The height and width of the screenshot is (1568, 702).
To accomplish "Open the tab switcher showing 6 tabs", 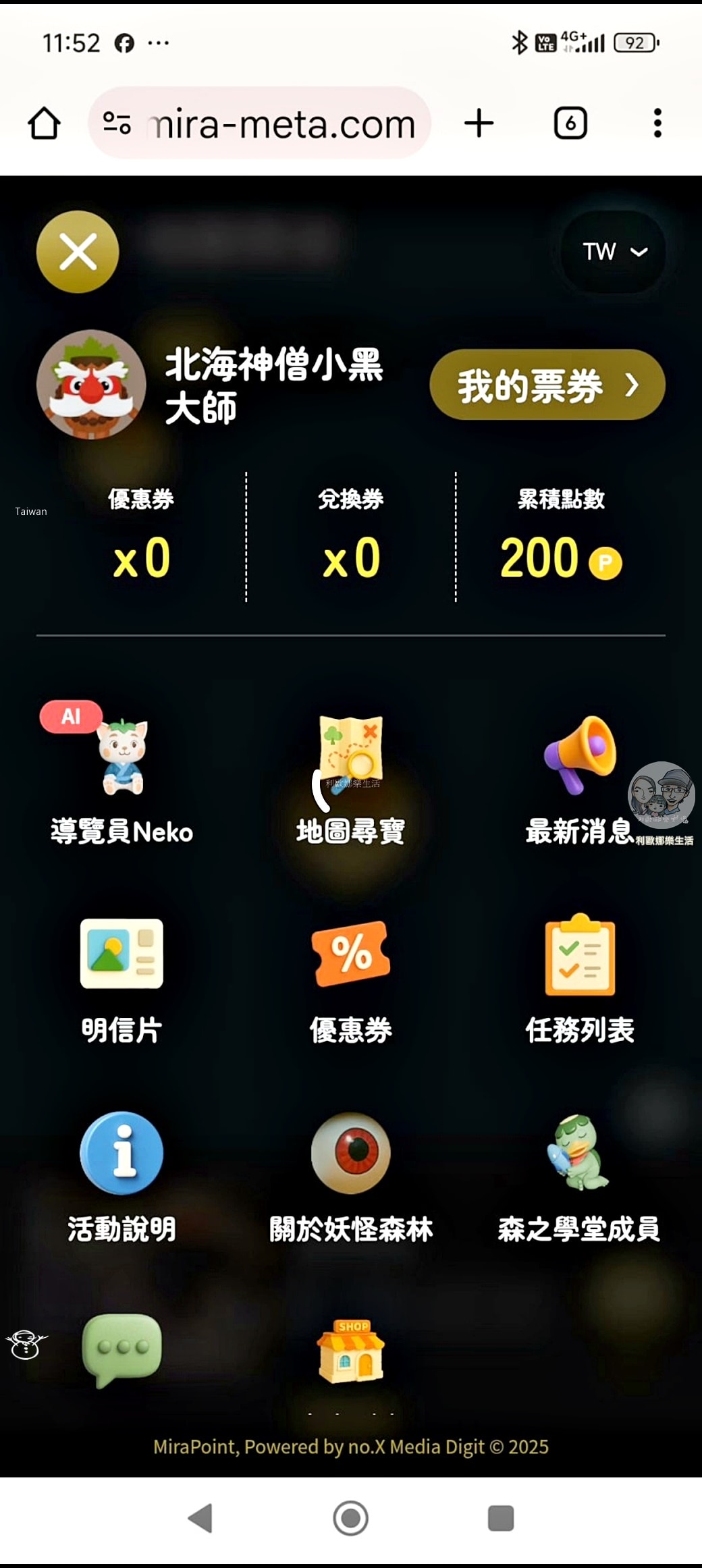I will [x=570, y=124].
